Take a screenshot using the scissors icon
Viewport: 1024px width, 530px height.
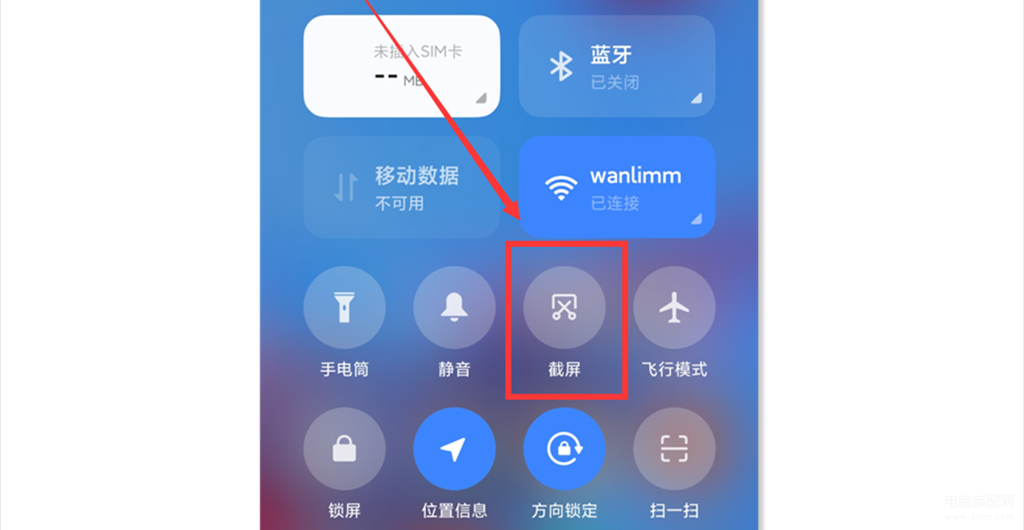[x=564, y=308]
